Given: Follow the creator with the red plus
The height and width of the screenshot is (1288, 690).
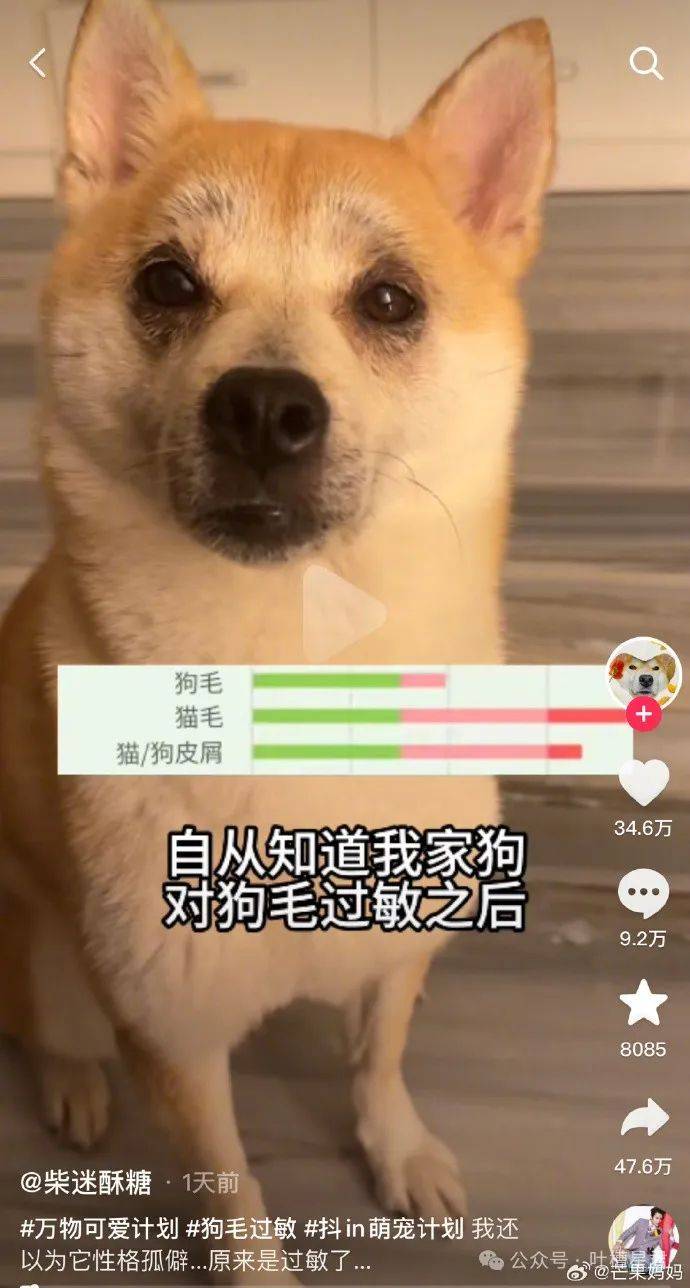Looking at the screenshot, I should pos(643,715).
